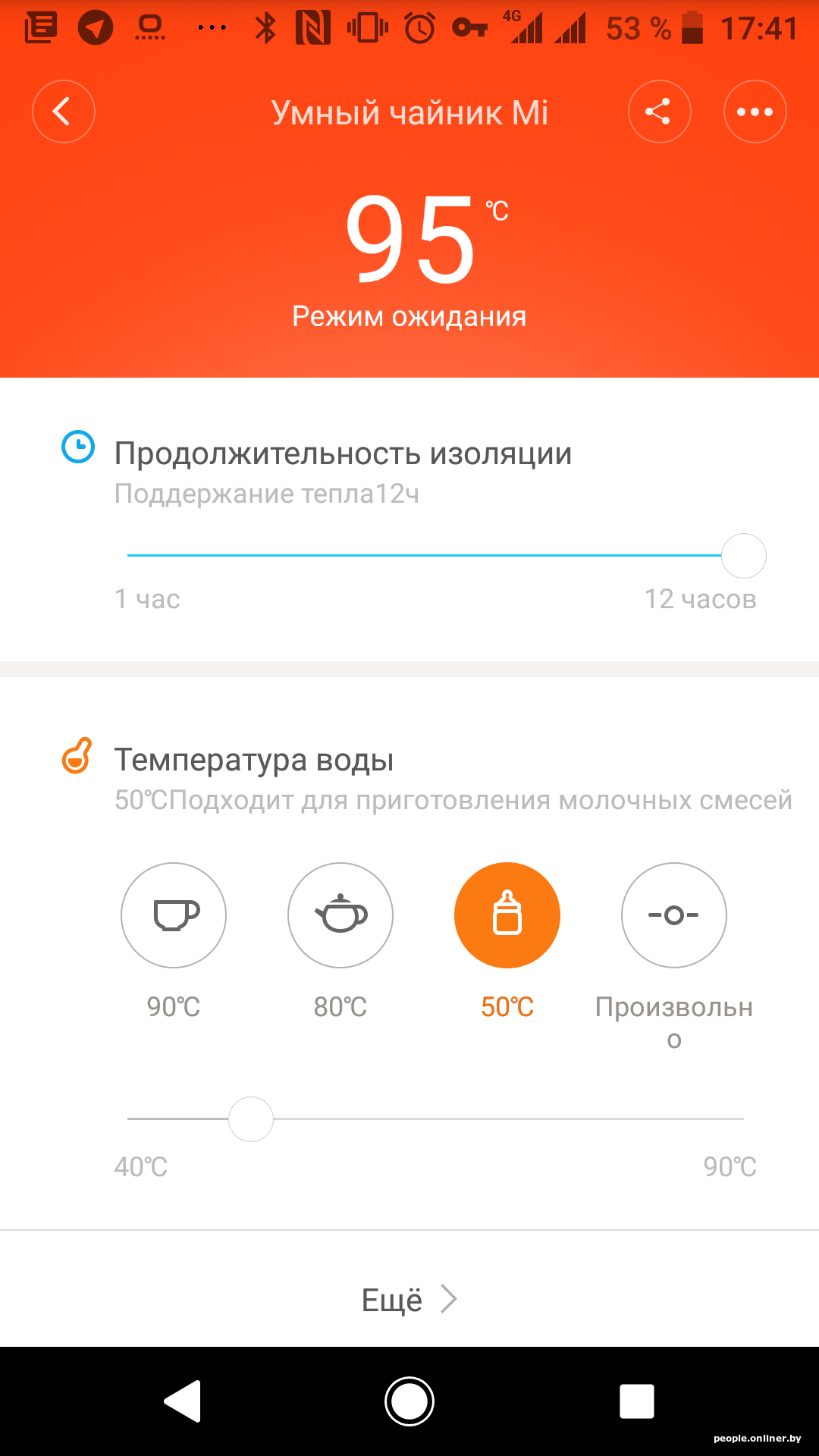Choose the 50°C baby bottle preset
The width and height of the screenshot is (819, 1456).
[x=507, y=915]
